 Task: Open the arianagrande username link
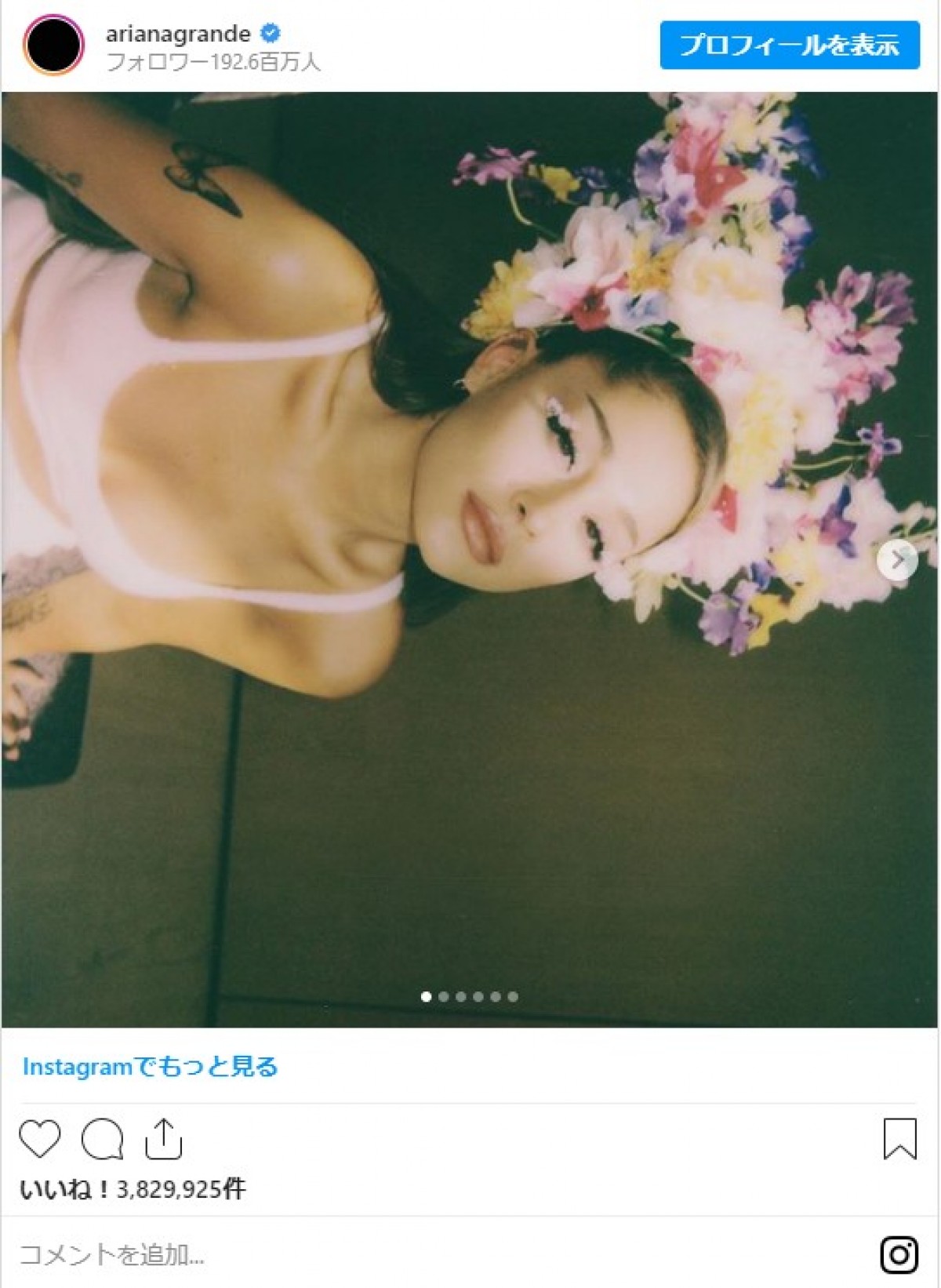tap(178, 34)
